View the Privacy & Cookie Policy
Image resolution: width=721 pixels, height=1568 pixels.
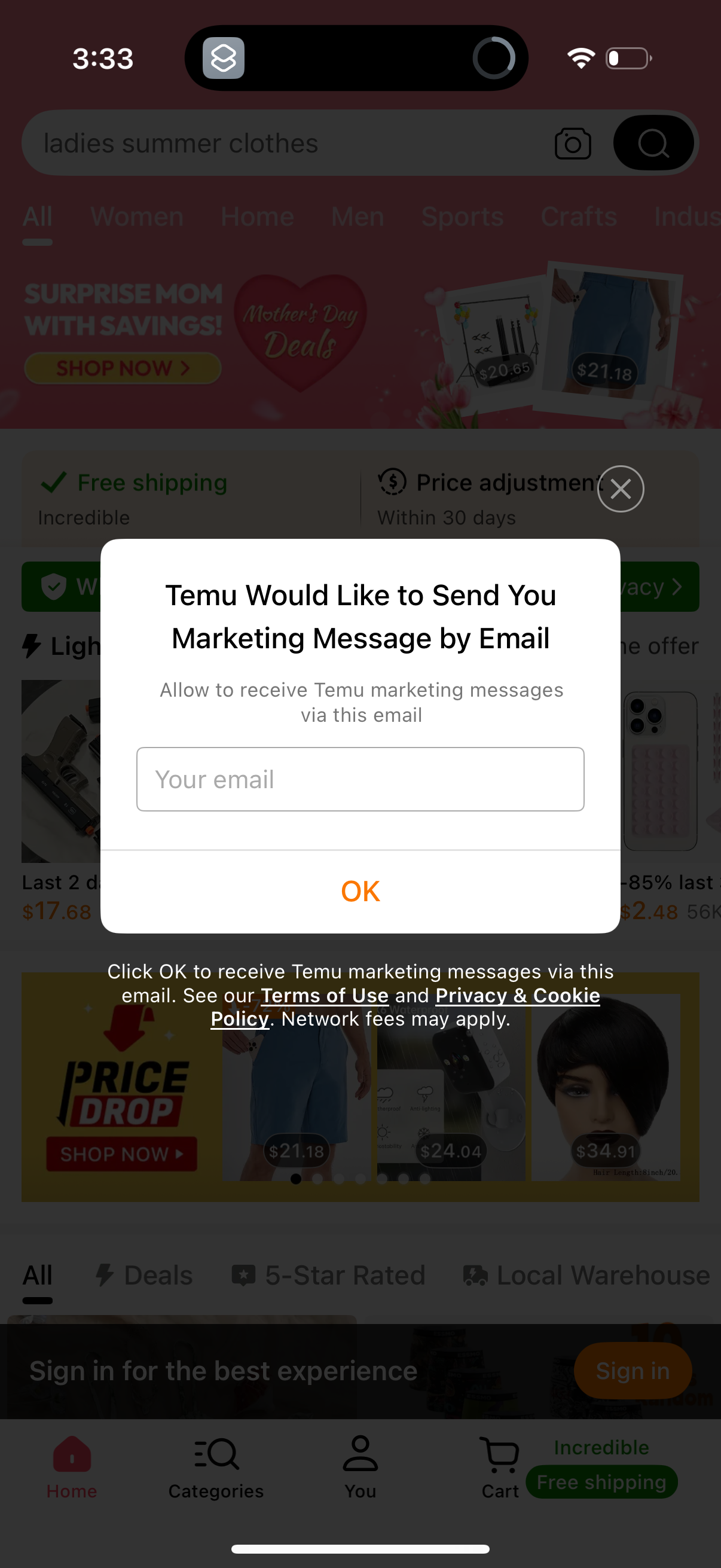tap(518, 995)
